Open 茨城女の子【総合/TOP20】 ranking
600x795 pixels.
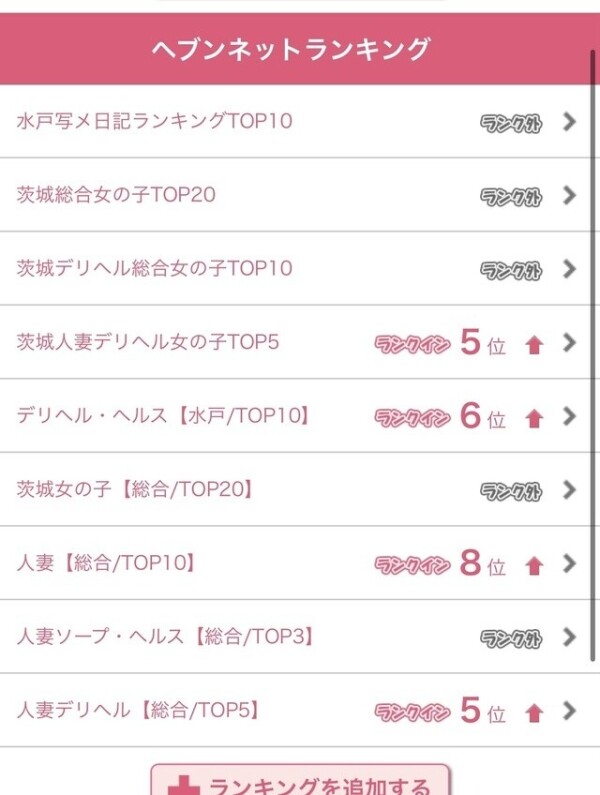135,490
